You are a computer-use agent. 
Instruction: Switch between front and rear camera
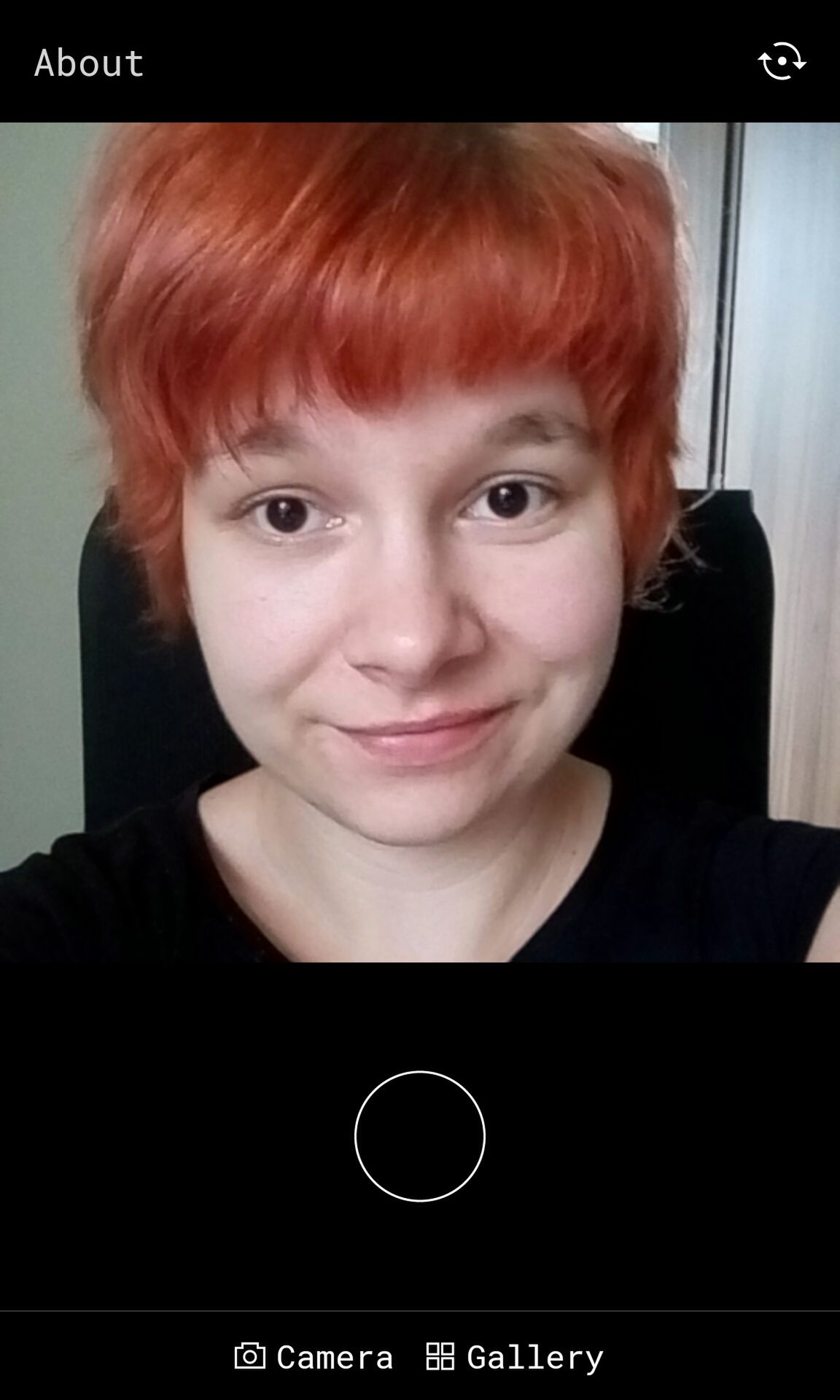tap(782, 61)
